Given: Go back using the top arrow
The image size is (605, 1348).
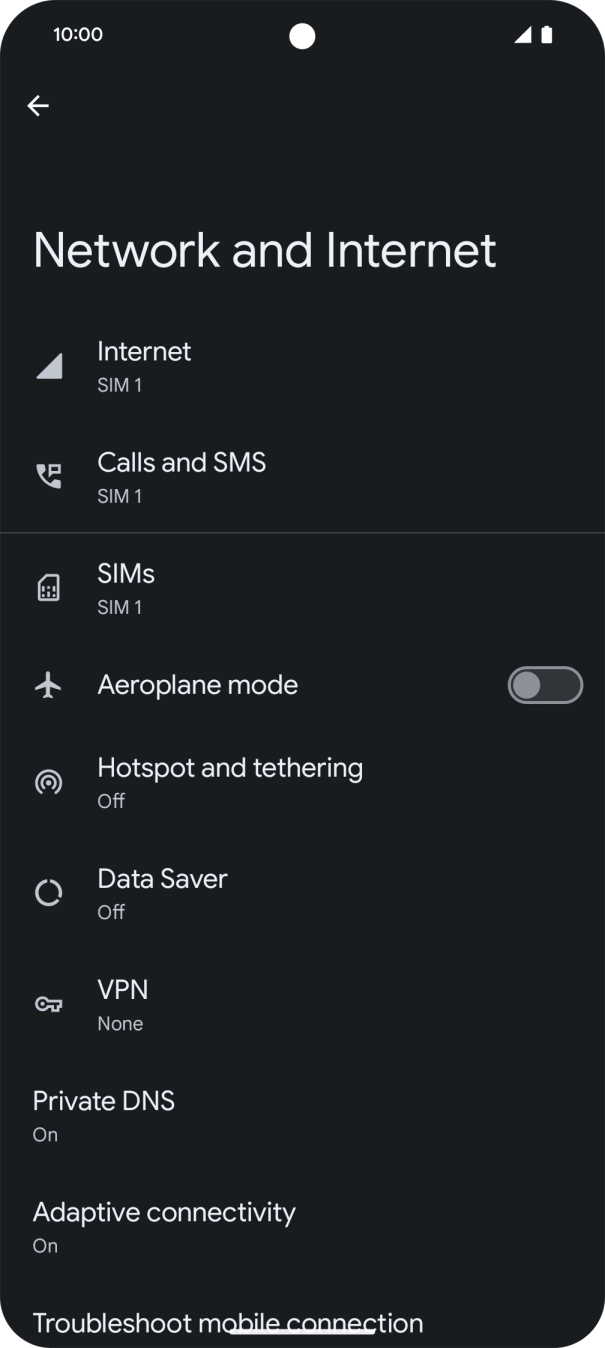Looking at the screenshot, I should coord(38,106).
